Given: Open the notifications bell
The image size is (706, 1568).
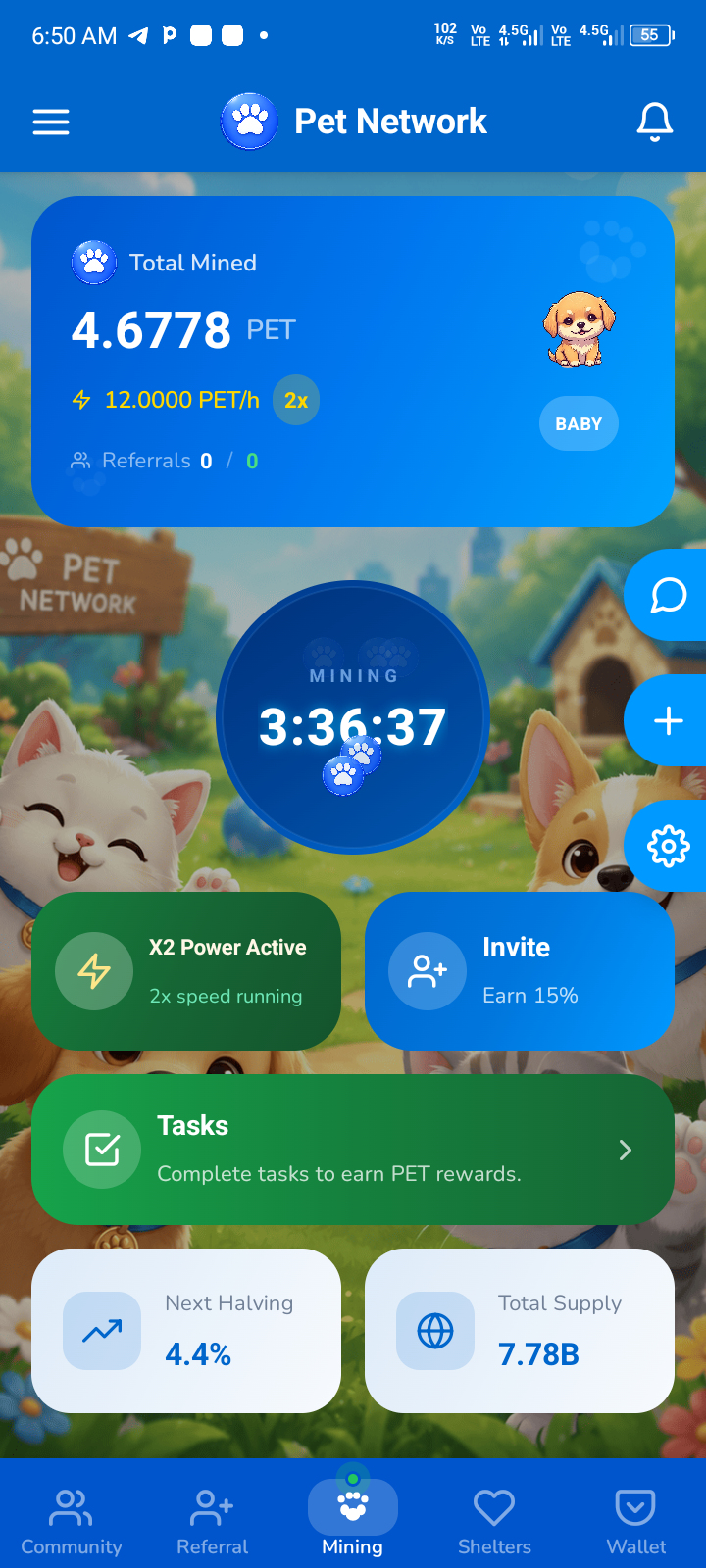Looking at the screenshot, I should coord(655,122).
